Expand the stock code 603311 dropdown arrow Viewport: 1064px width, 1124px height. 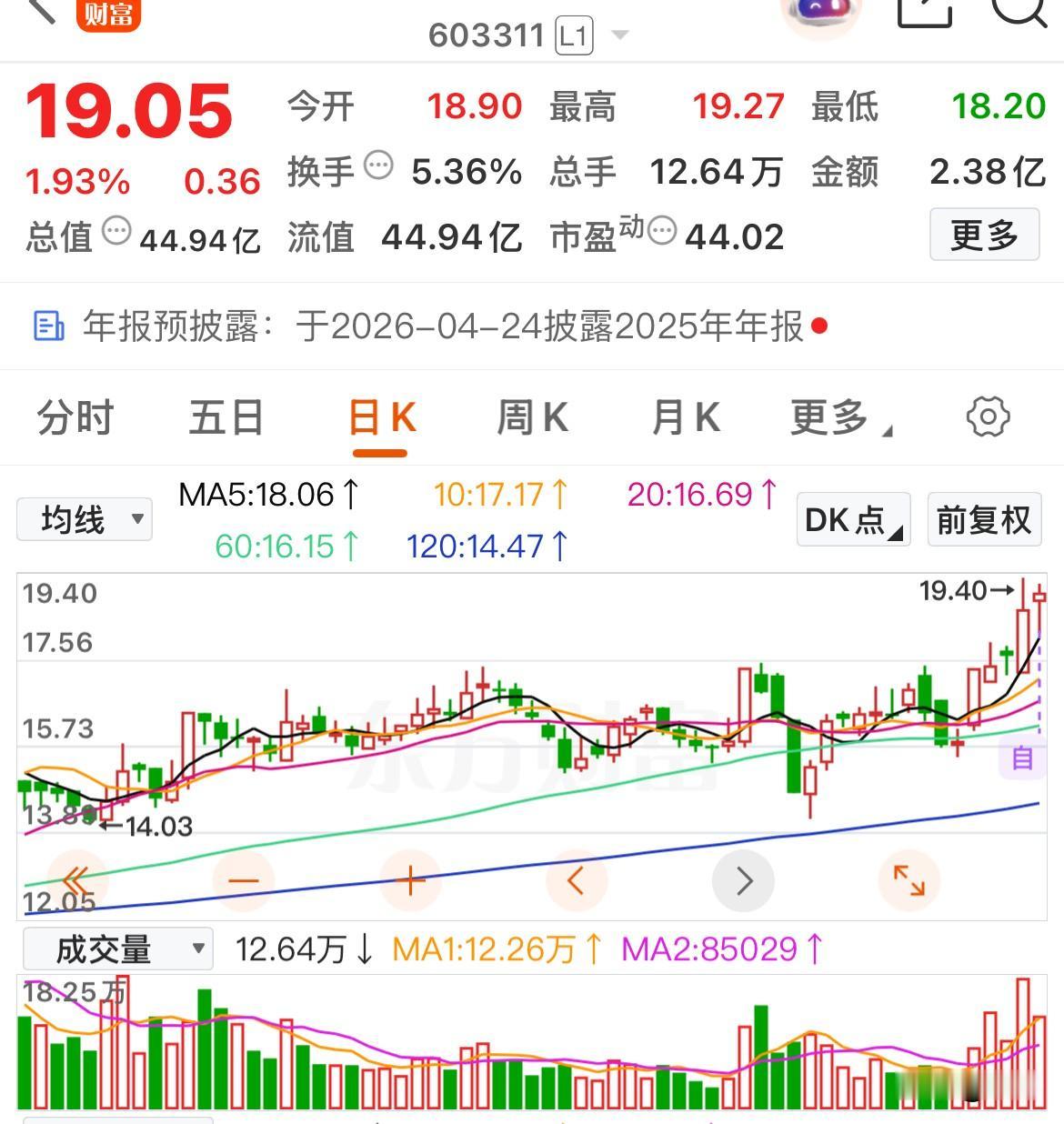point(620,35)
